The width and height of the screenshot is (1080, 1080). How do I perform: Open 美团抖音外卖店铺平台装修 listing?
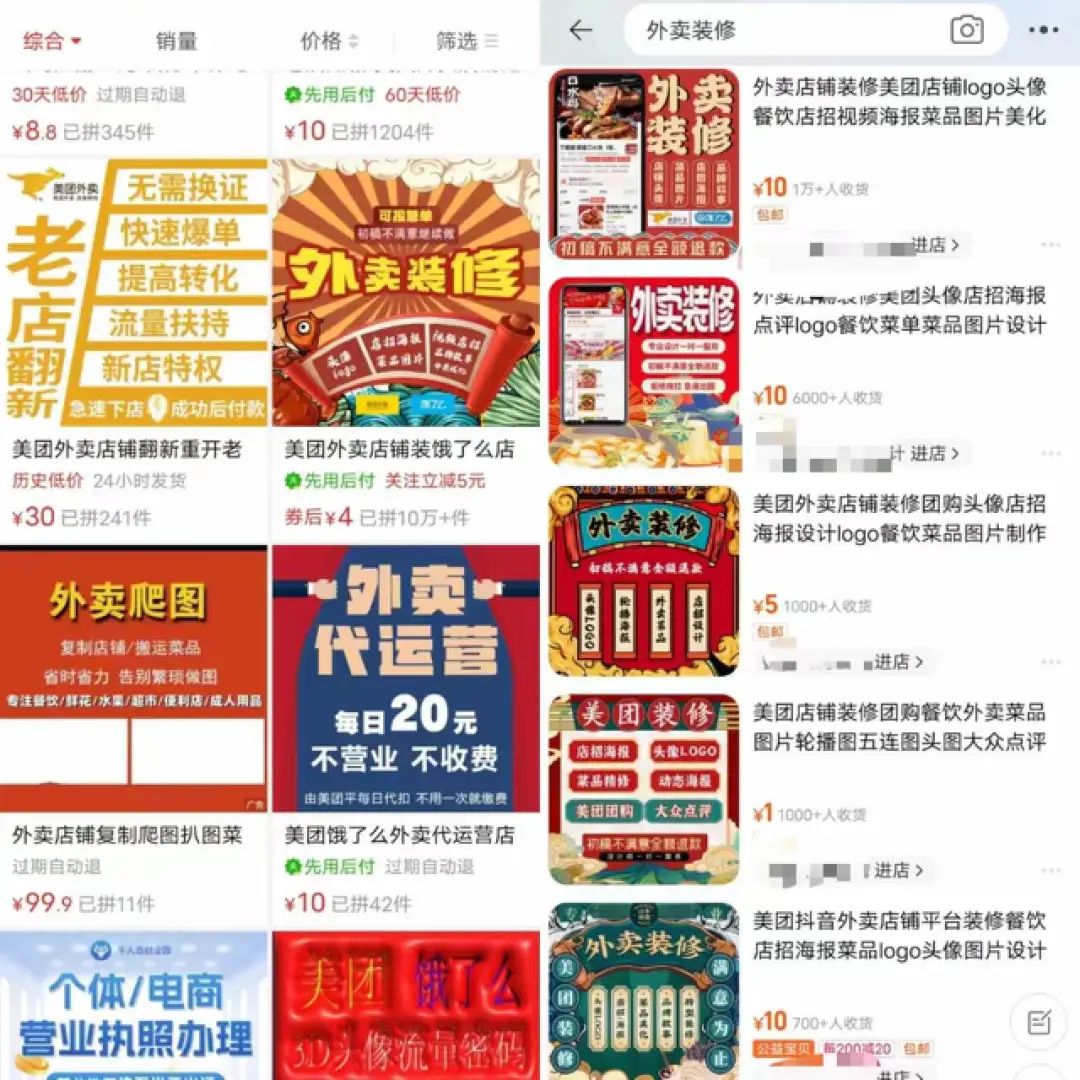898,935
